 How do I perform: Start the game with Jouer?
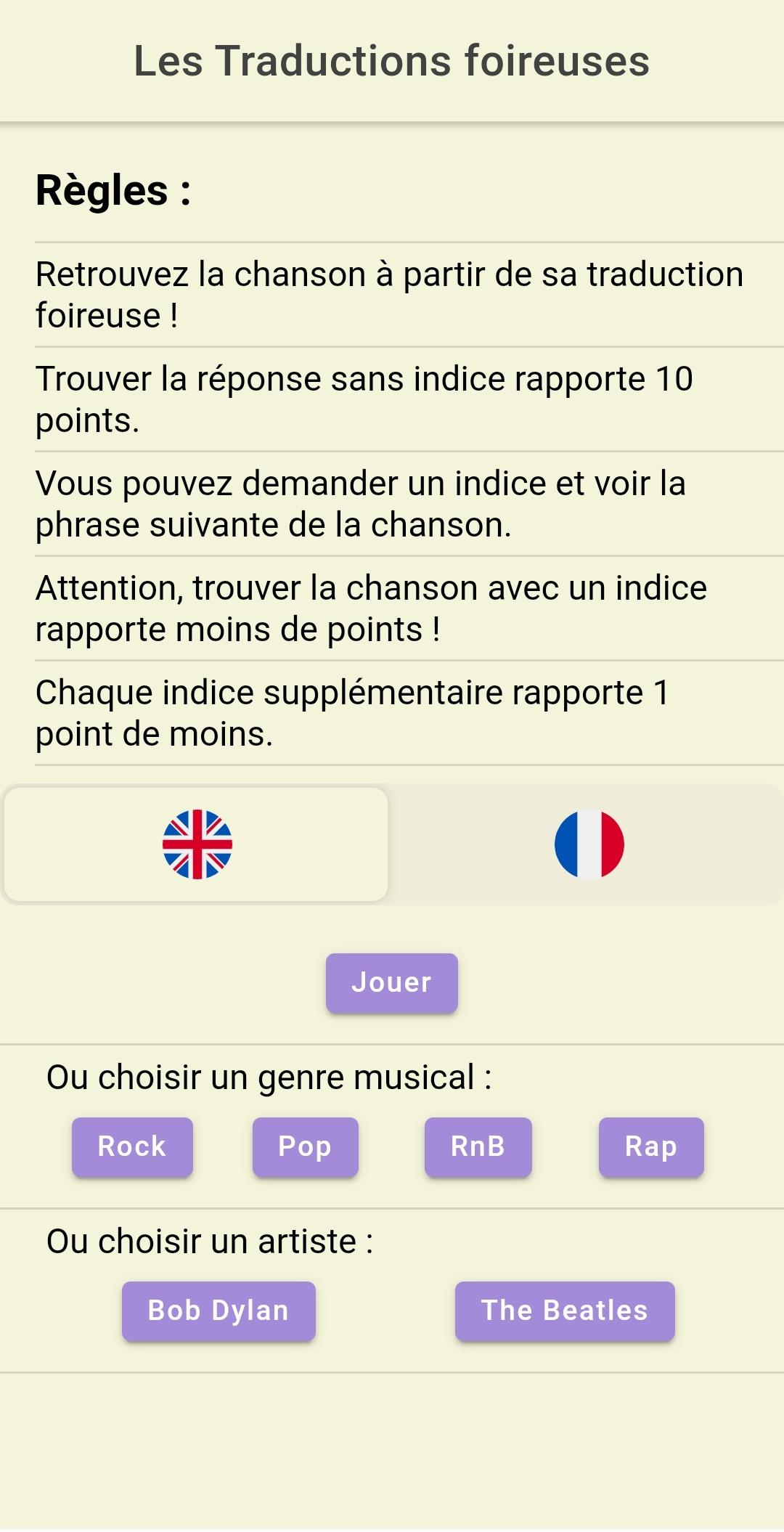391,983
